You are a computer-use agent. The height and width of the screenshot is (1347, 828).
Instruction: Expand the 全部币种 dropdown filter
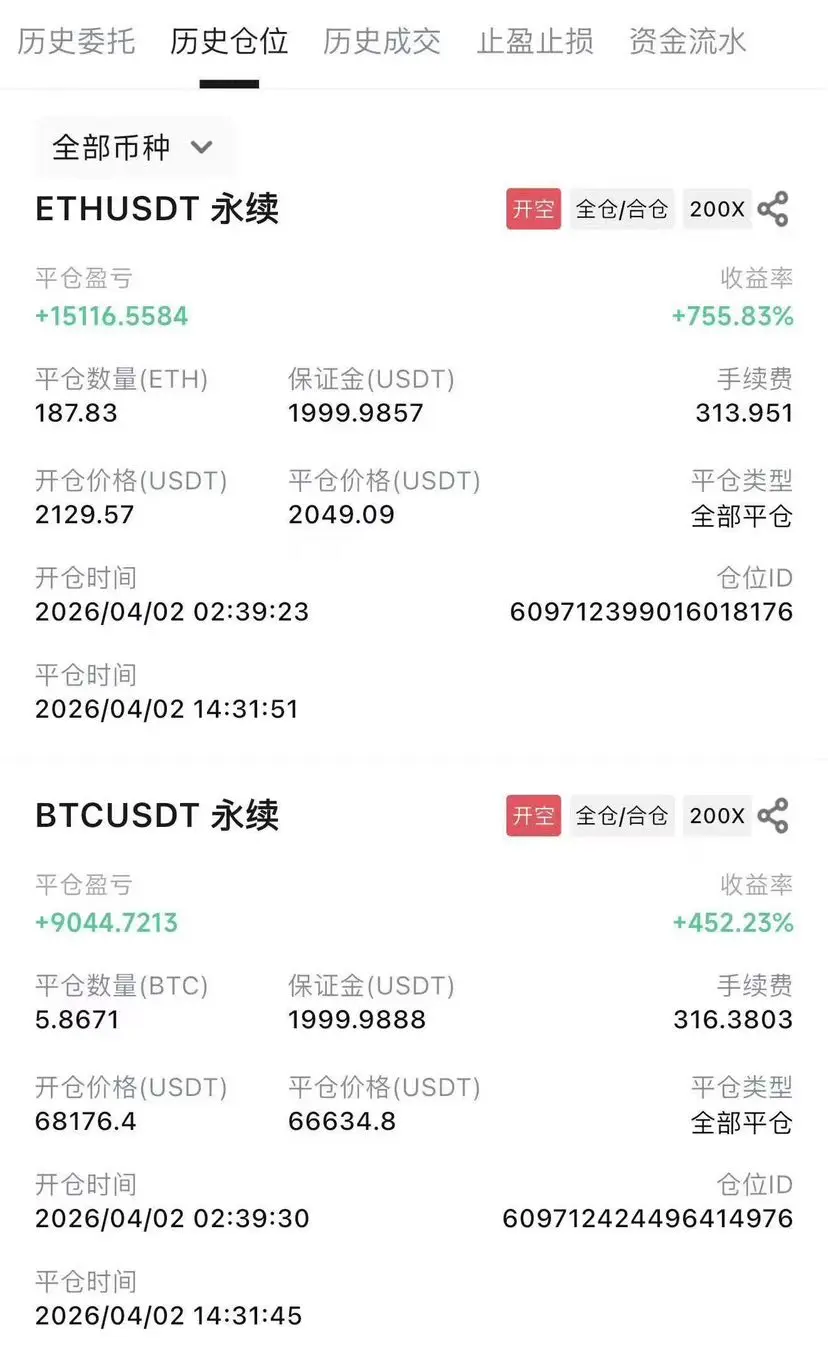133,148
